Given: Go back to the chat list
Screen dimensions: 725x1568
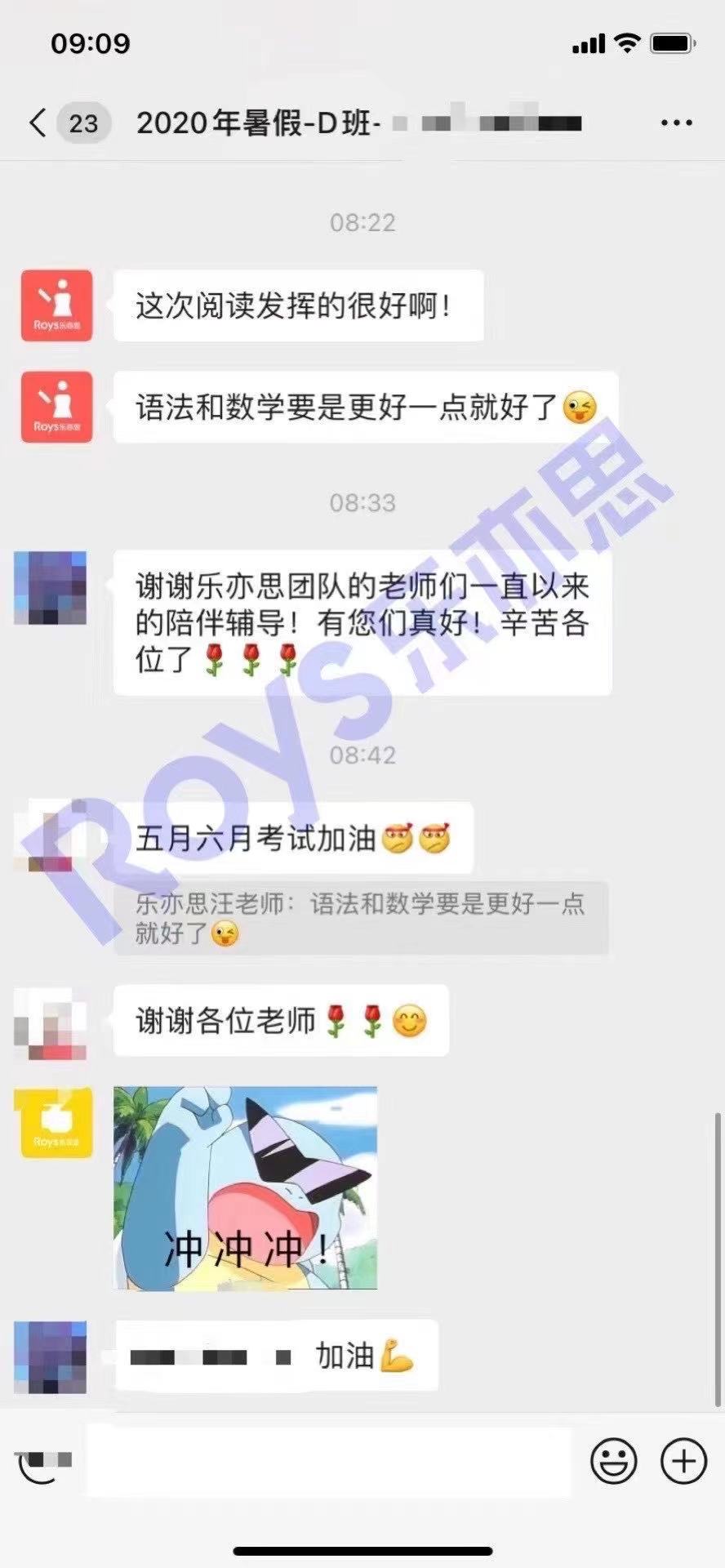Looking at the screenshot, I should (38, 123).
